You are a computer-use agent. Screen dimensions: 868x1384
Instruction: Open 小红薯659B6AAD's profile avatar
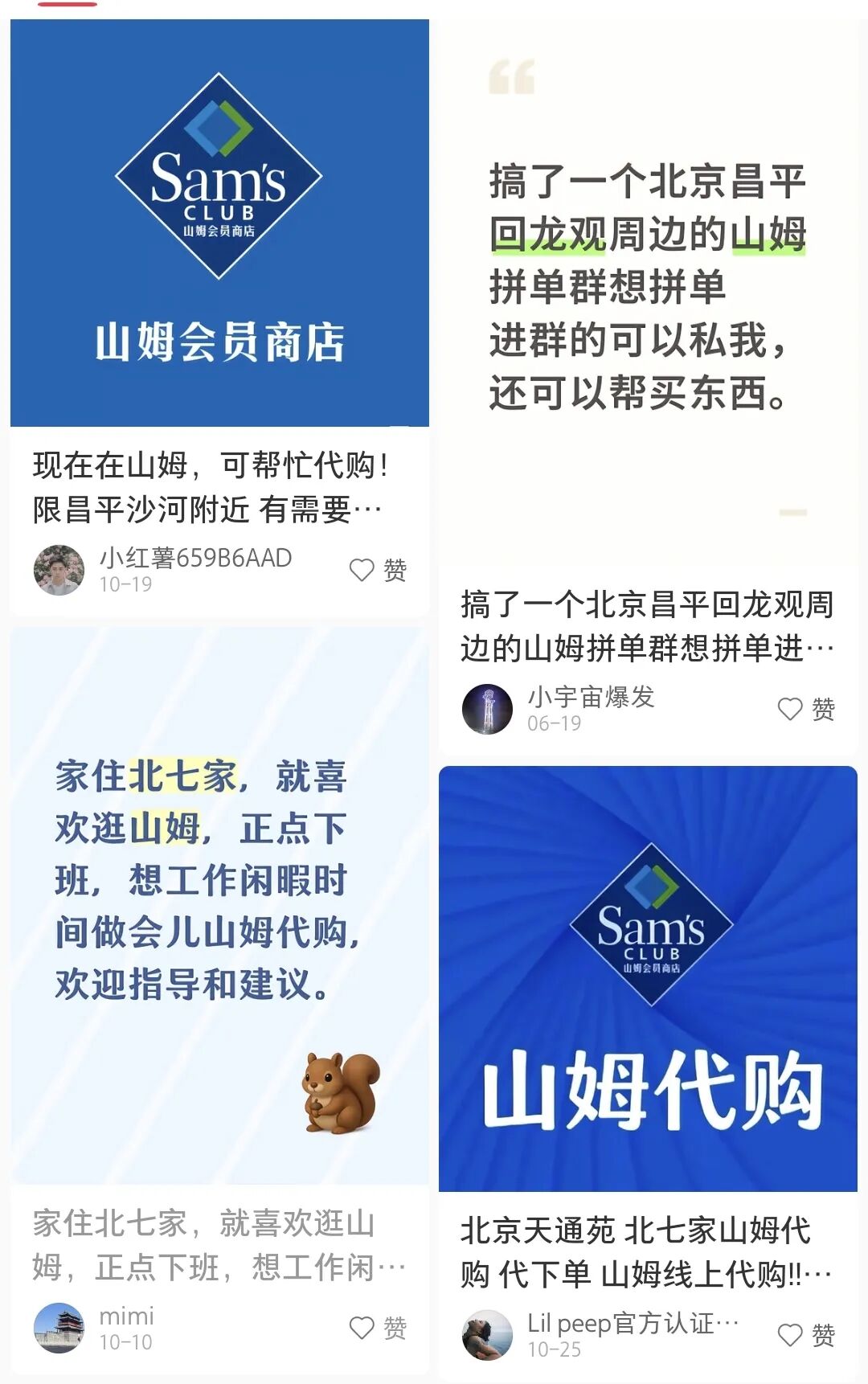[59, 570]
